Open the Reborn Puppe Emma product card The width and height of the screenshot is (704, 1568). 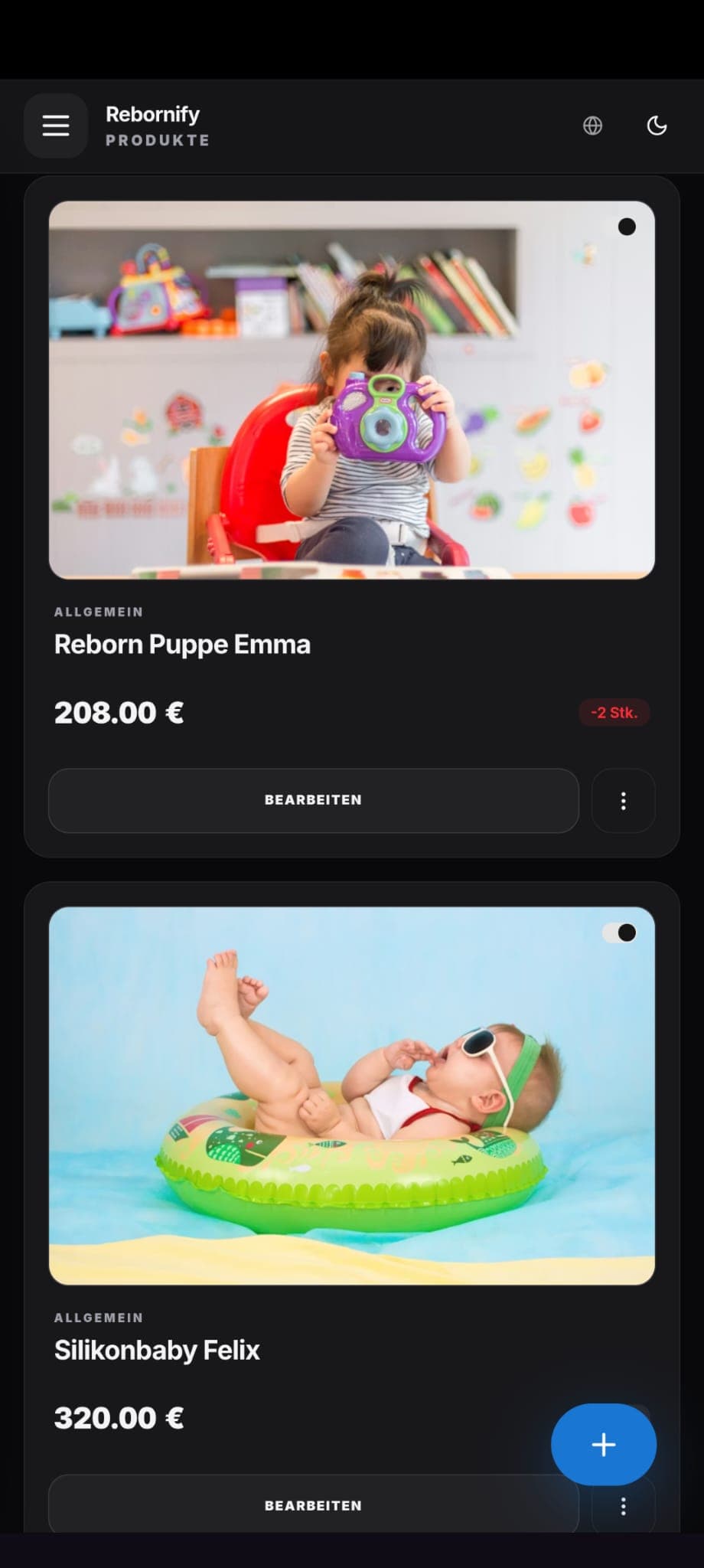pos(352,517)
